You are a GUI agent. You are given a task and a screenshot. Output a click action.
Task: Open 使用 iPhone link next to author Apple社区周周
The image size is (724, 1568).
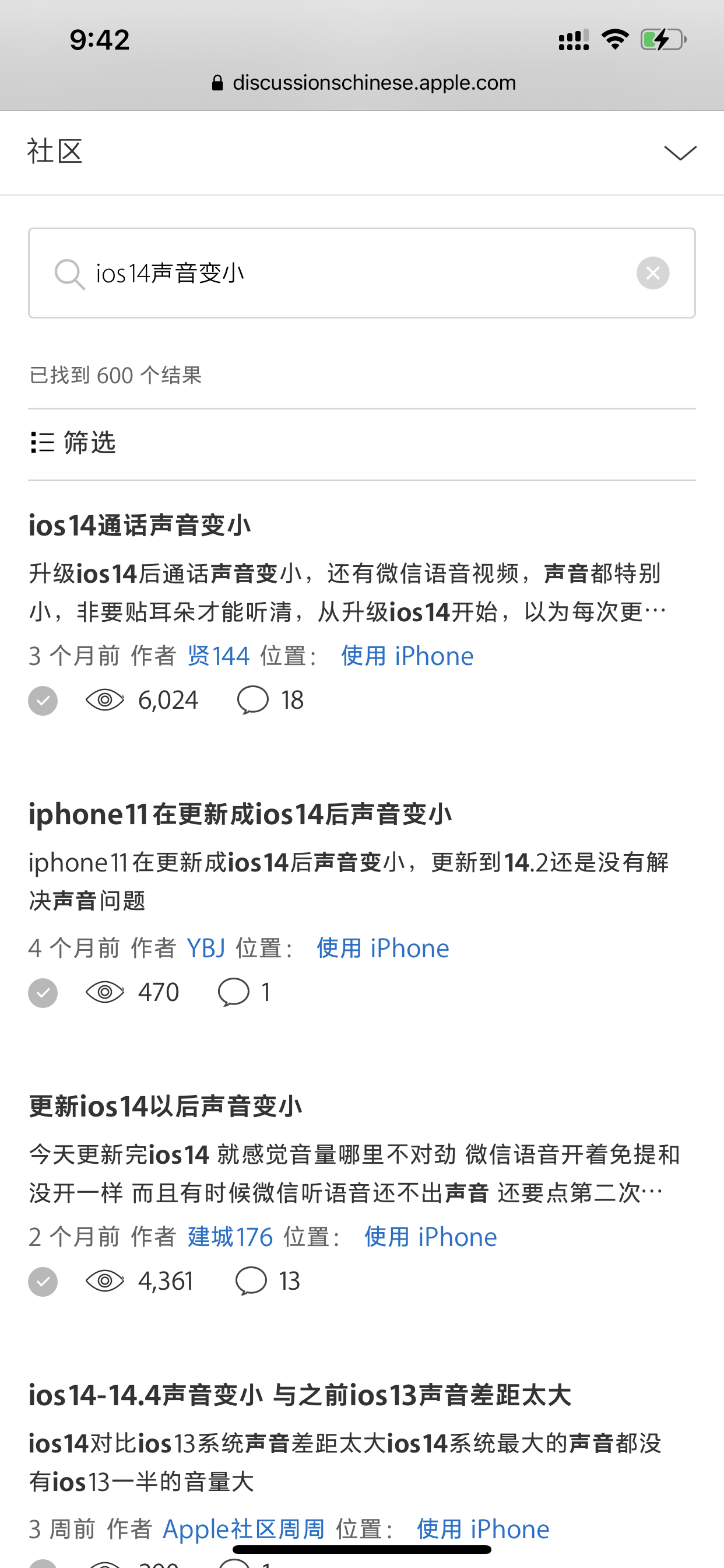point(483,1529)
